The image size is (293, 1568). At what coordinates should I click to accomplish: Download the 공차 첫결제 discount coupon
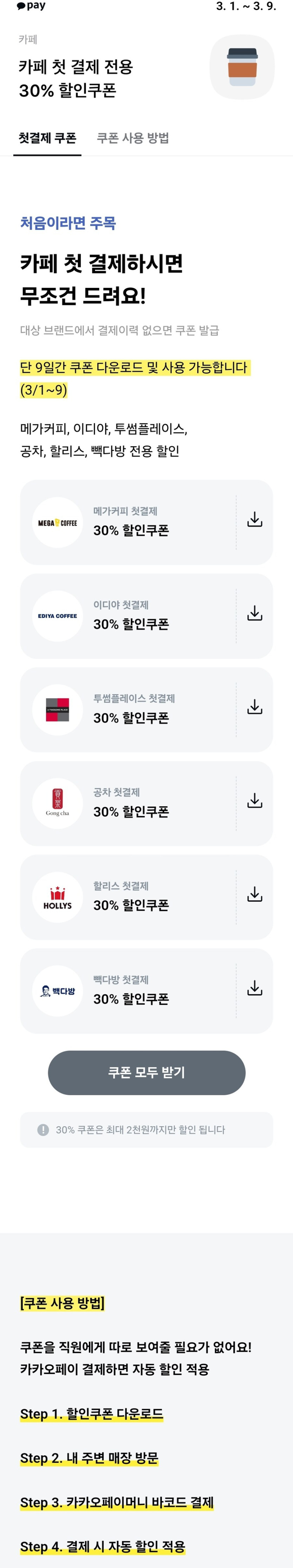255,801
